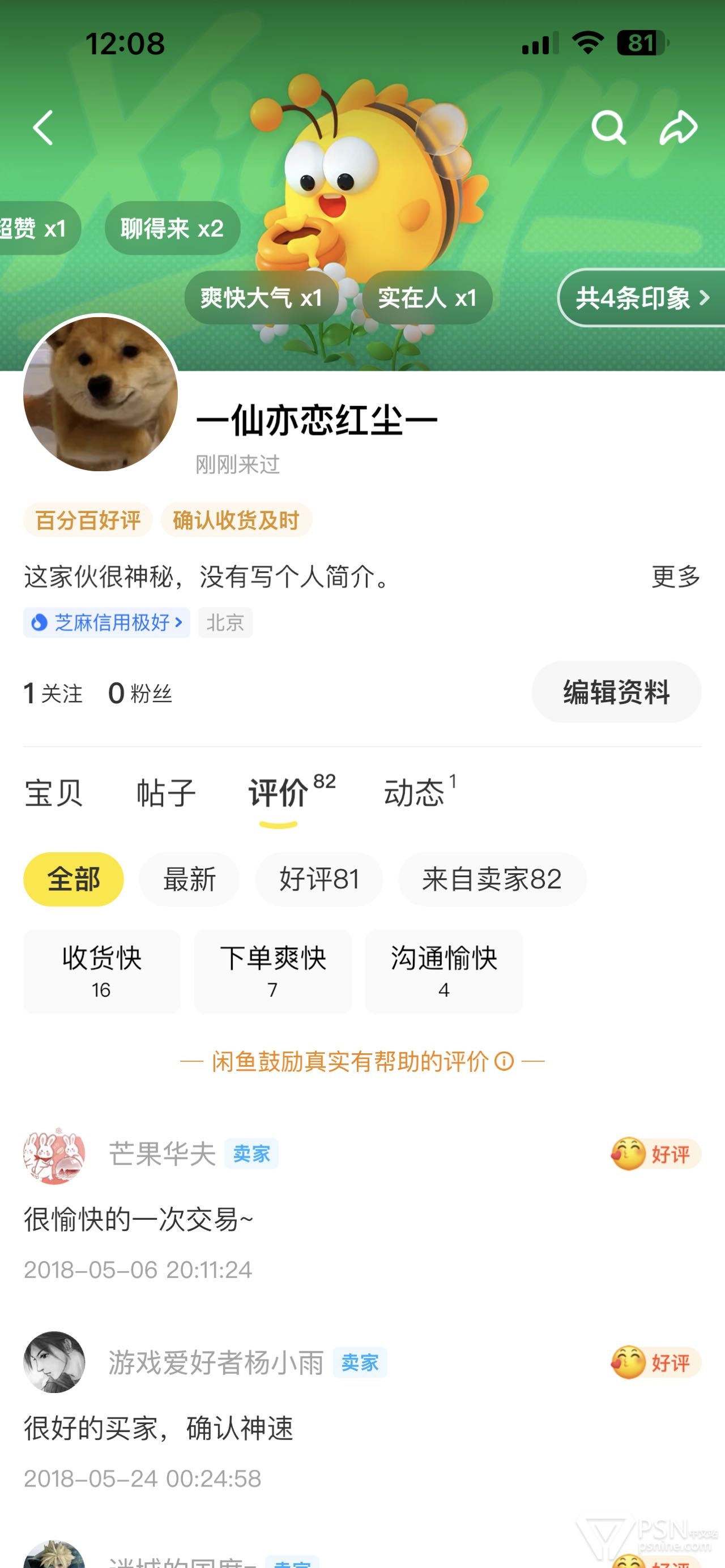The image size is (725, 1568).
Task: Open the profile avatar picture
Action: [x=100, y=393]
